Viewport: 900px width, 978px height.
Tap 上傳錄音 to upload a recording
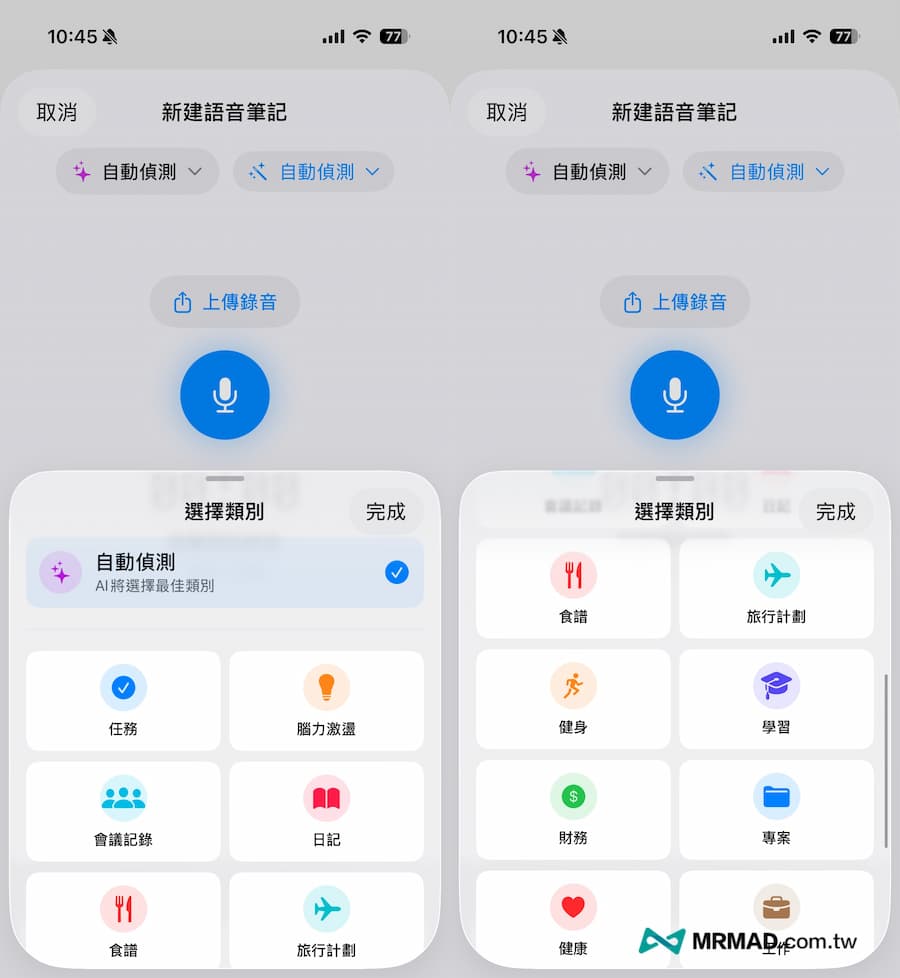click(224, 302)
